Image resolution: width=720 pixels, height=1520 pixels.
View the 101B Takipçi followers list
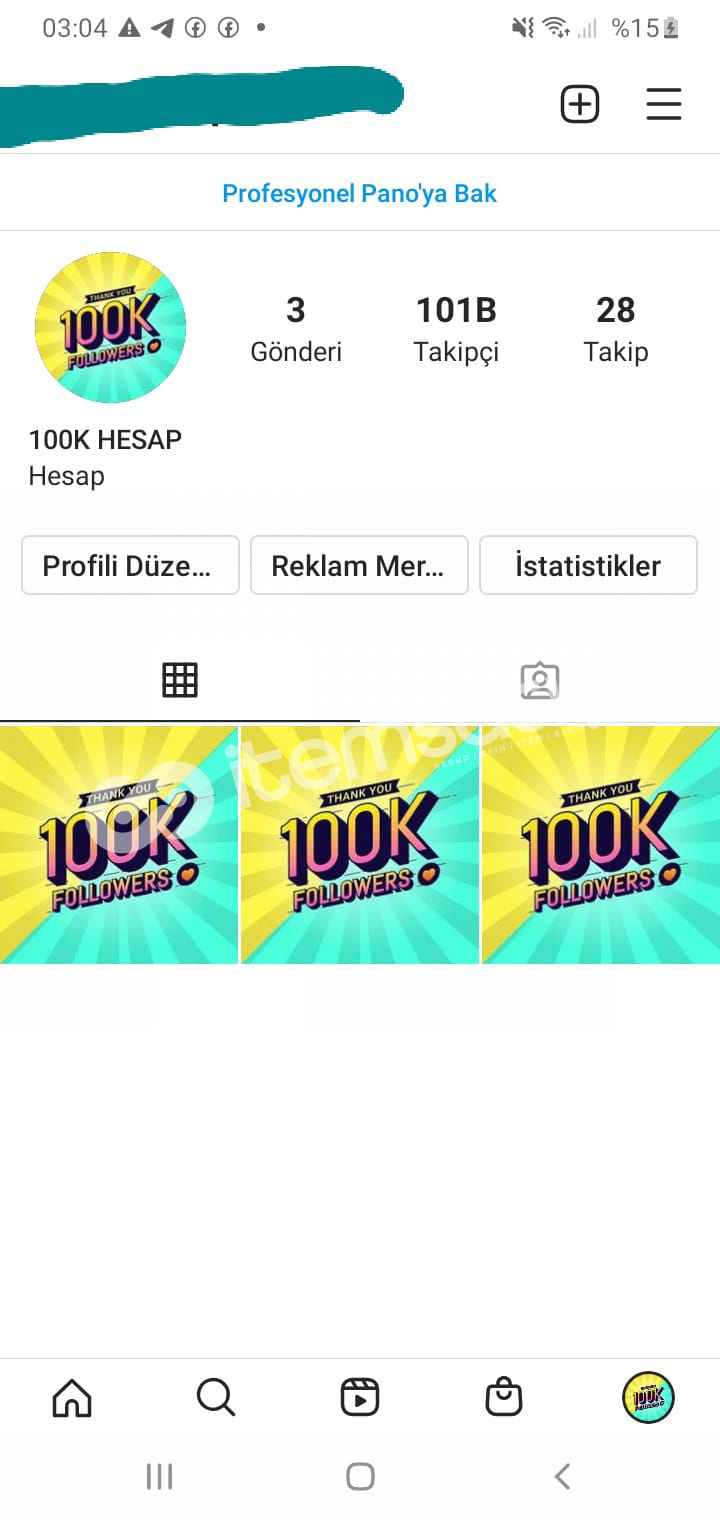456,328
